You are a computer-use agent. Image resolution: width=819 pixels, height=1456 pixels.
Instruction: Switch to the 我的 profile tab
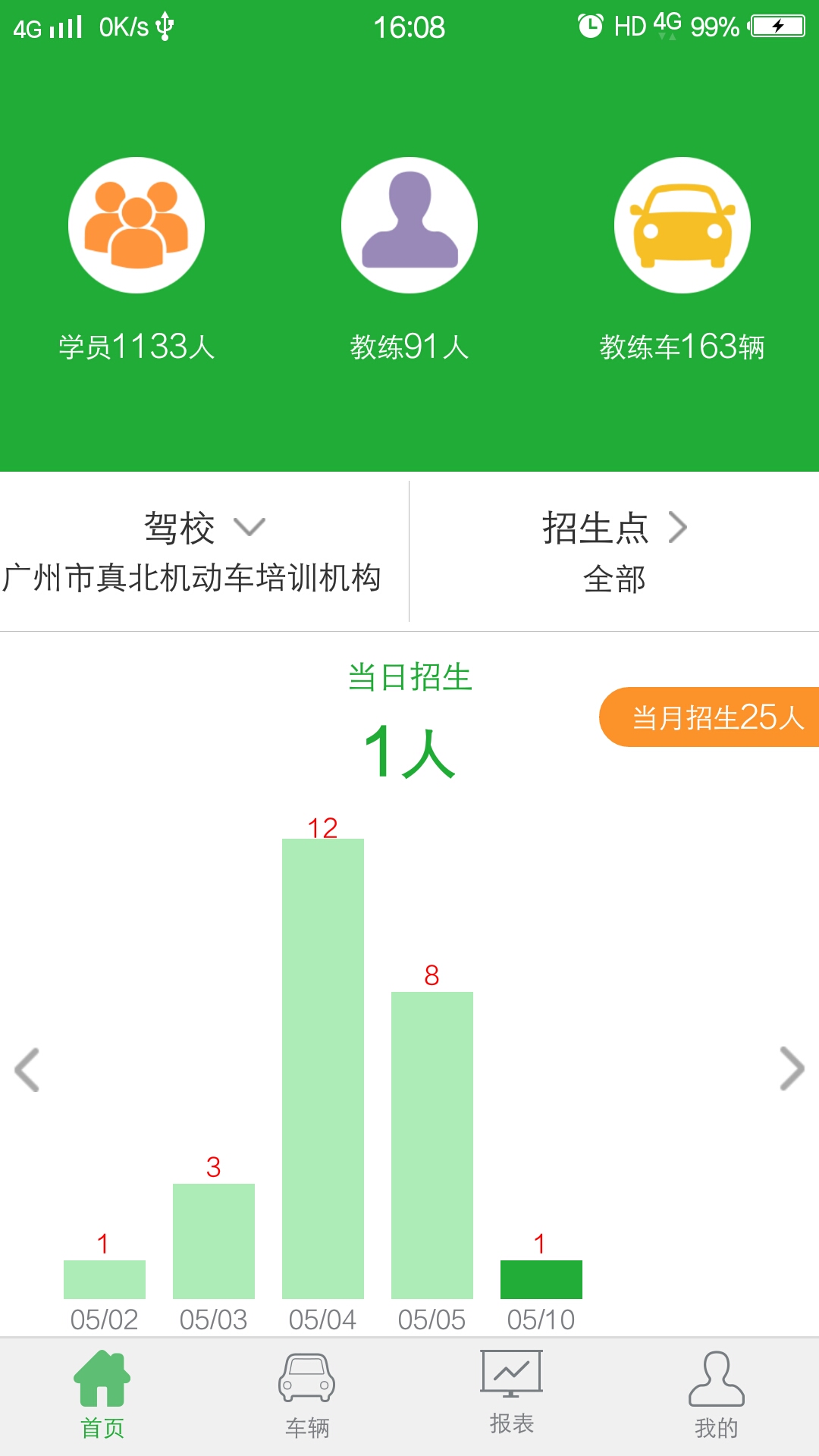[x=717, y=1395]
